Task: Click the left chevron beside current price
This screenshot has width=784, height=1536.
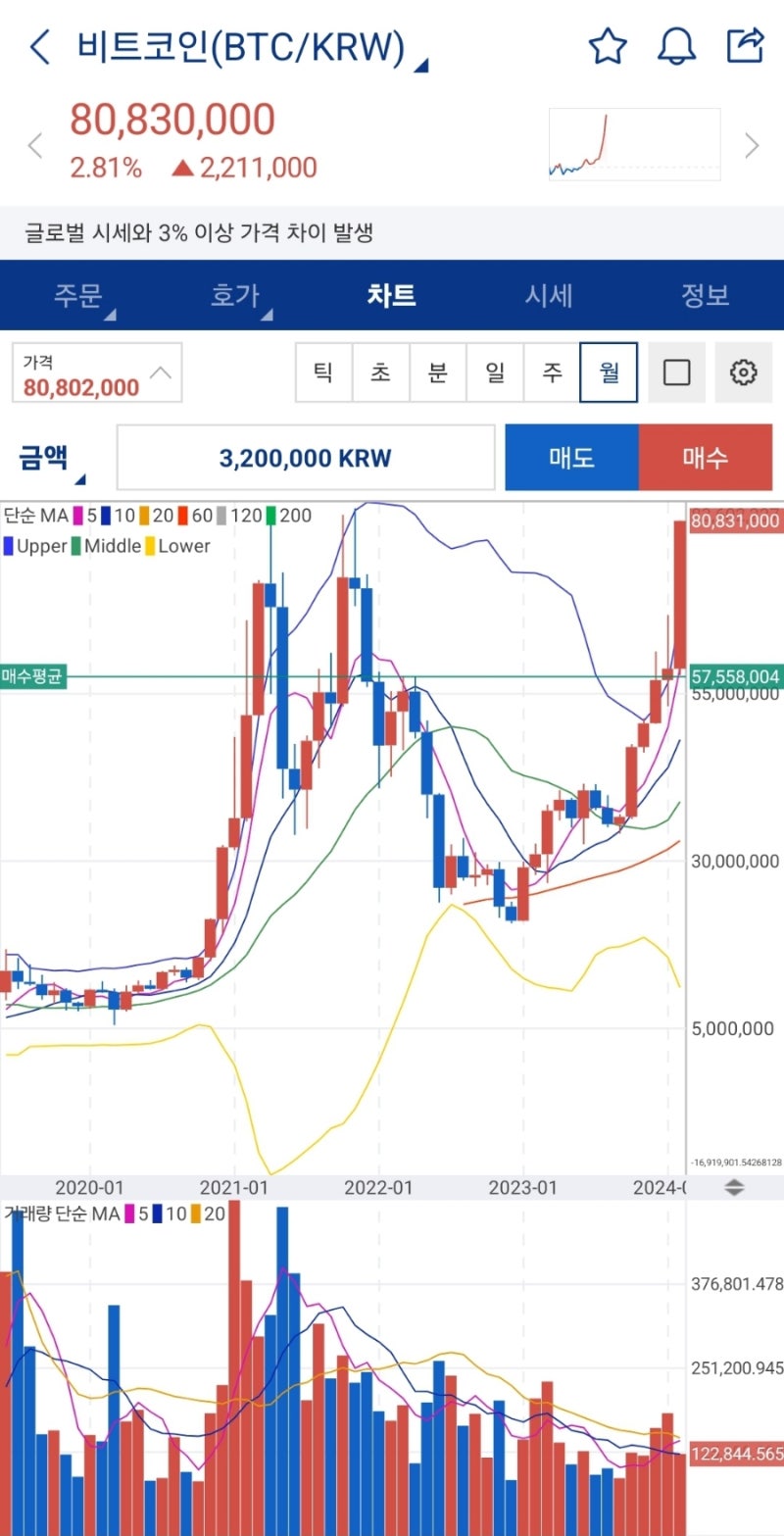Action: point(33,144)
